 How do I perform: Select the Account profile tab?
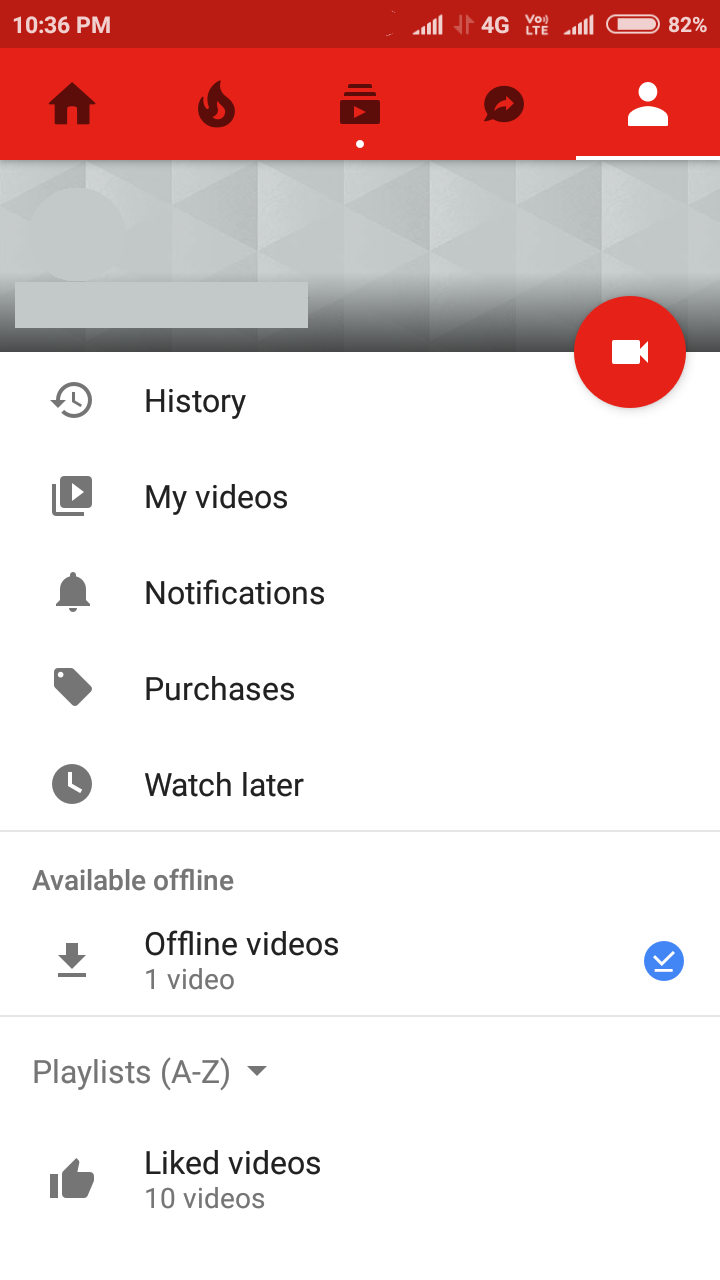(648, 104)
